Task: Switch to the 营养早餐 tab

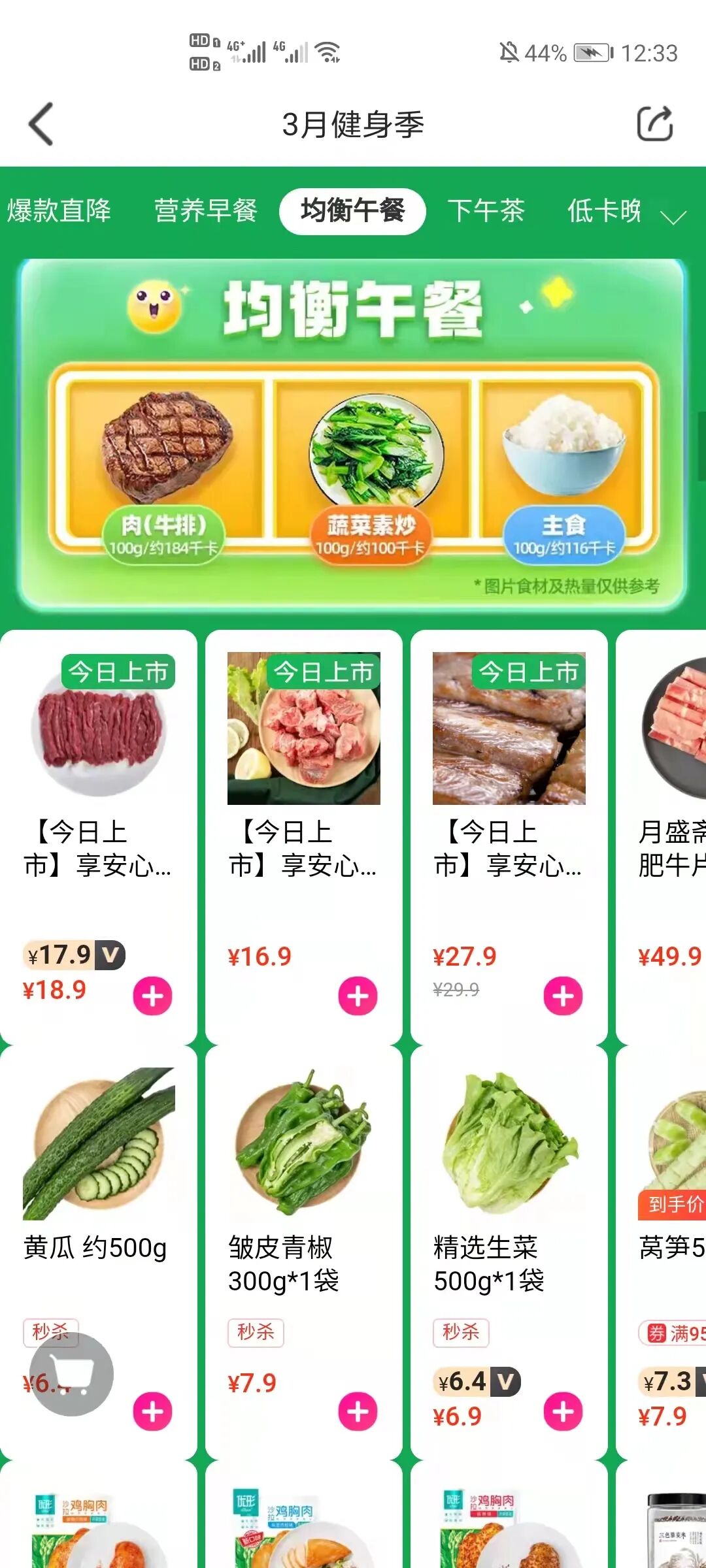Action: 206,211
